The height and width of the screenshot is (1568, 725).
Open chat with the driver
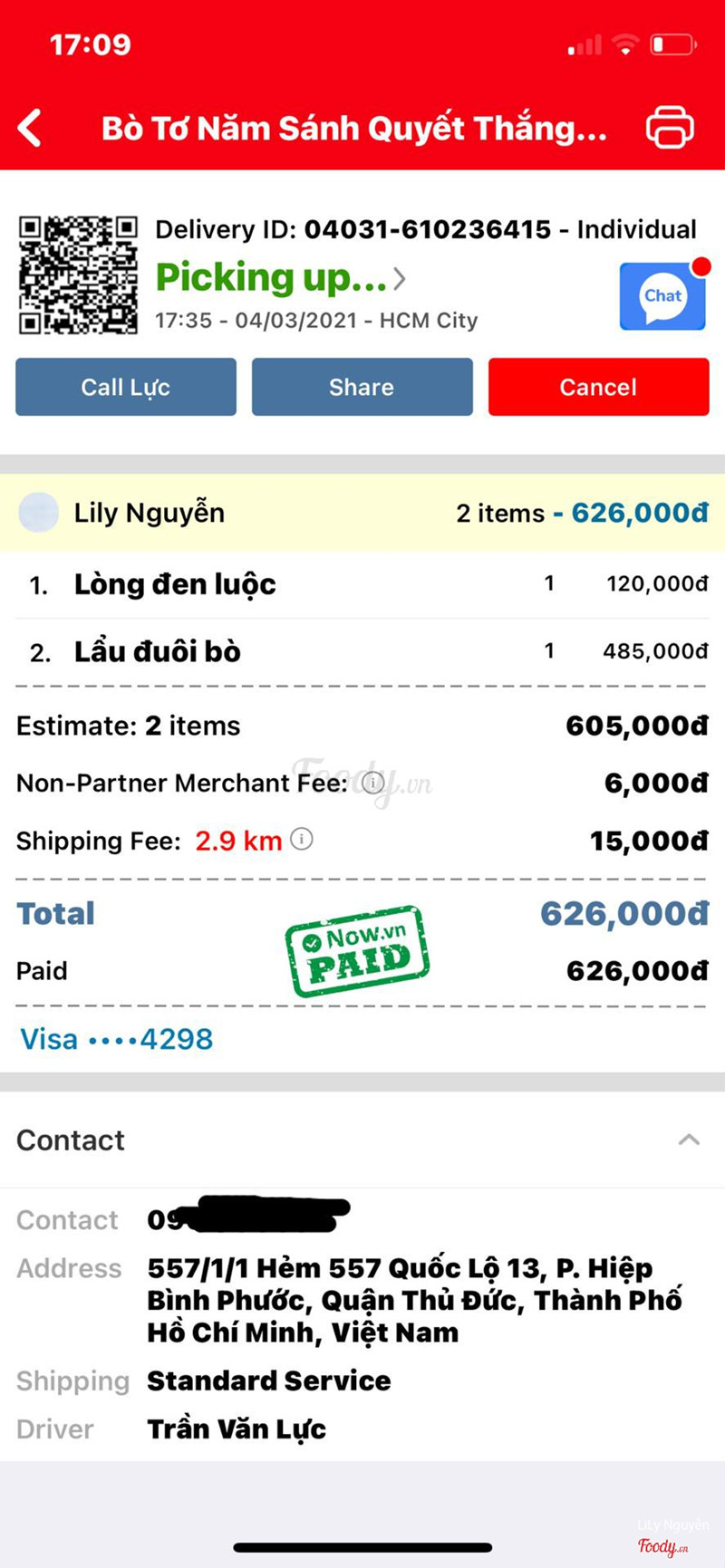click(662, 297)
